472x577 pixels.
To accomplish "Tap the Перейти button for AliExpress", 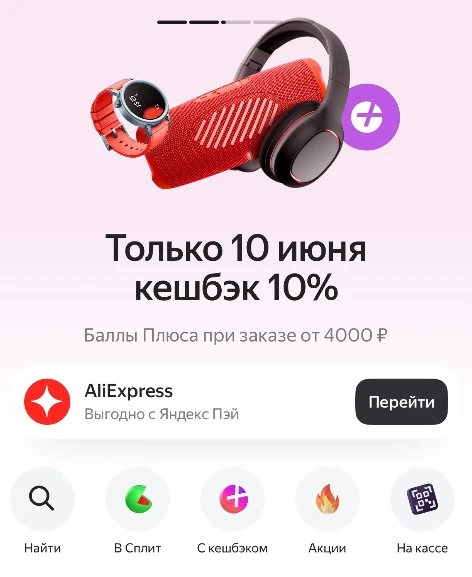I will click(x=401, y=402).
